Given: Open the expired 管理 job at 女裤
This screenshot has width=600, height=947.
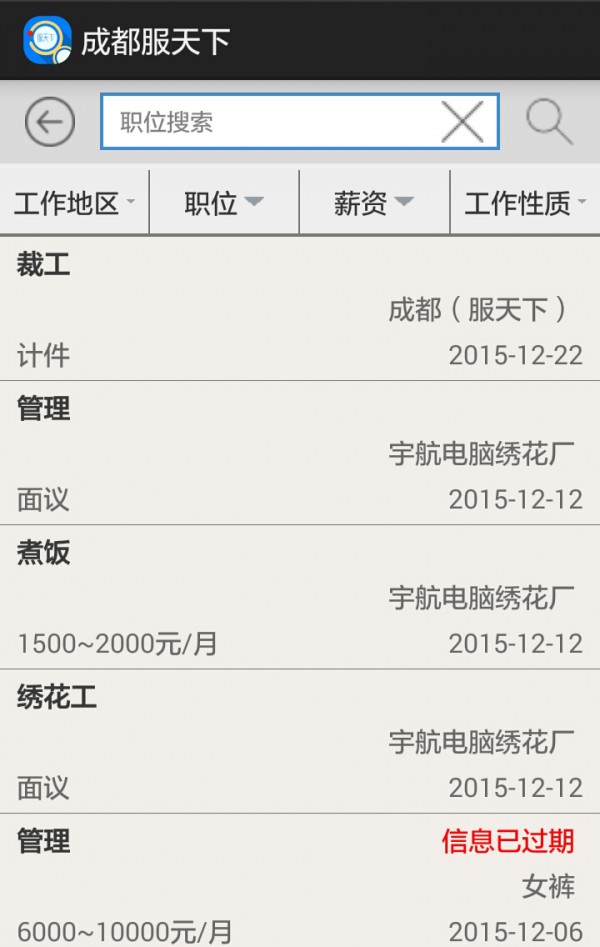Looking at the screenshot, I should pos(300,884).
